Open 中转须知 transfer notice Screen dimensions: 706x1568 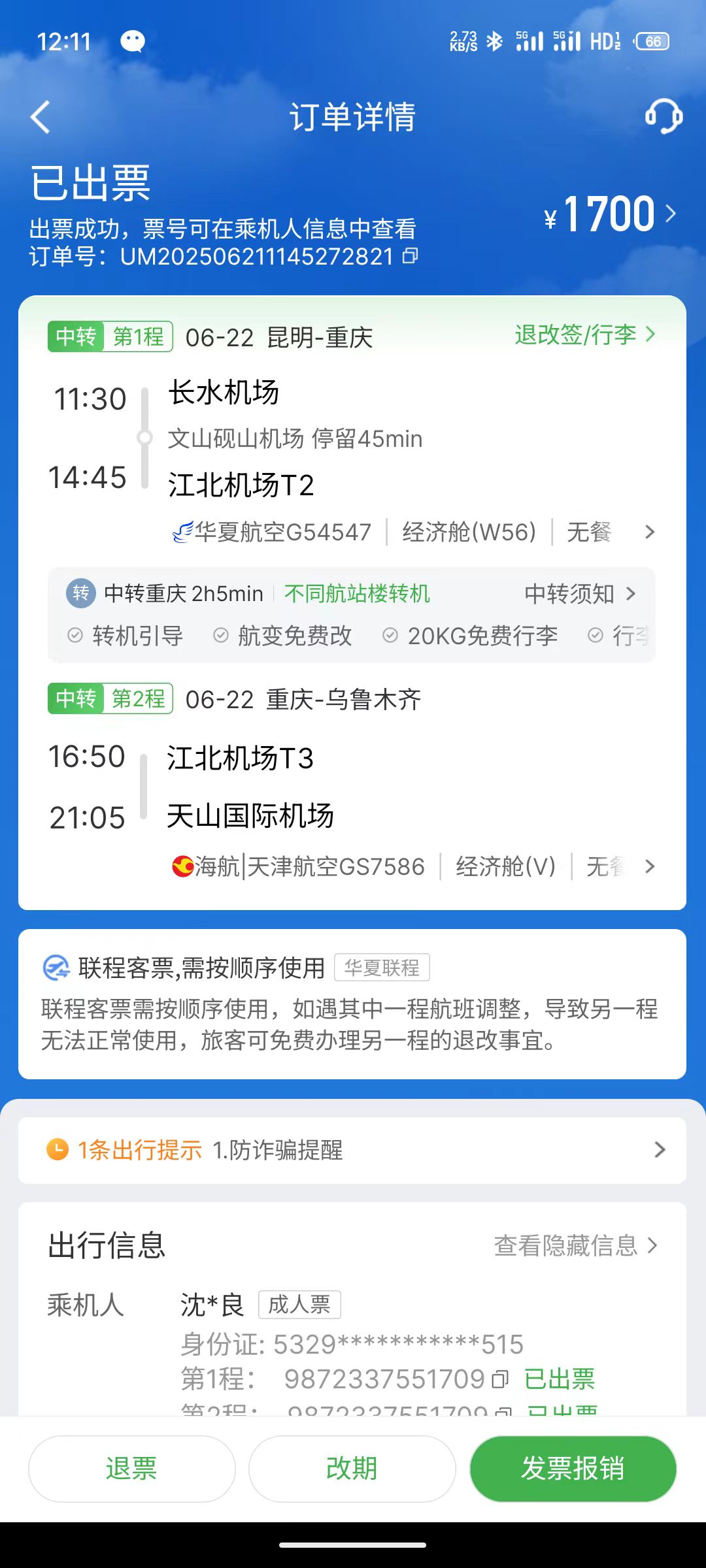click(x=579, y=594)
